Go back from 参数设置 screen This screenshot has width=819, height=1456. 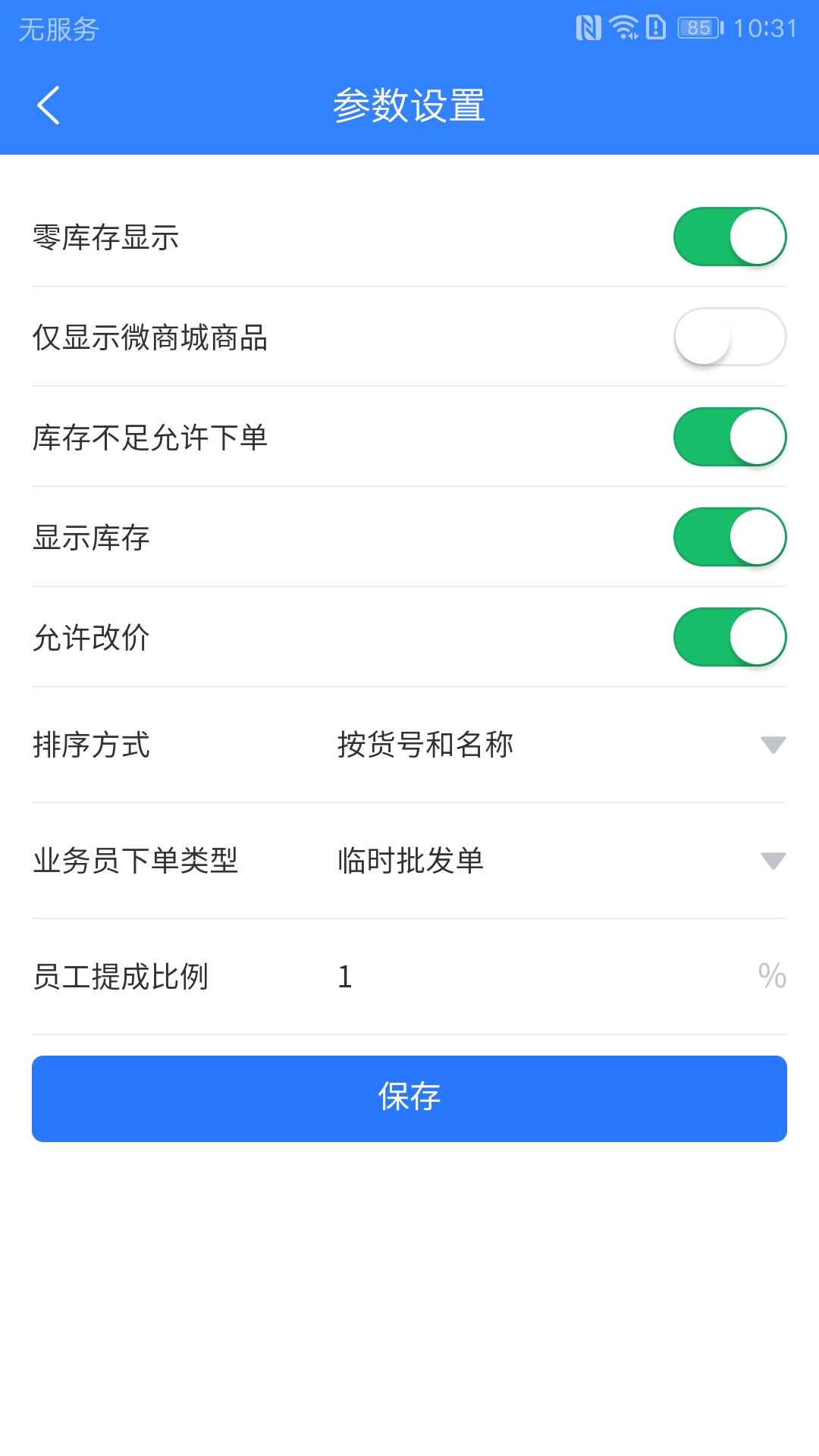(x=49, y=105)
